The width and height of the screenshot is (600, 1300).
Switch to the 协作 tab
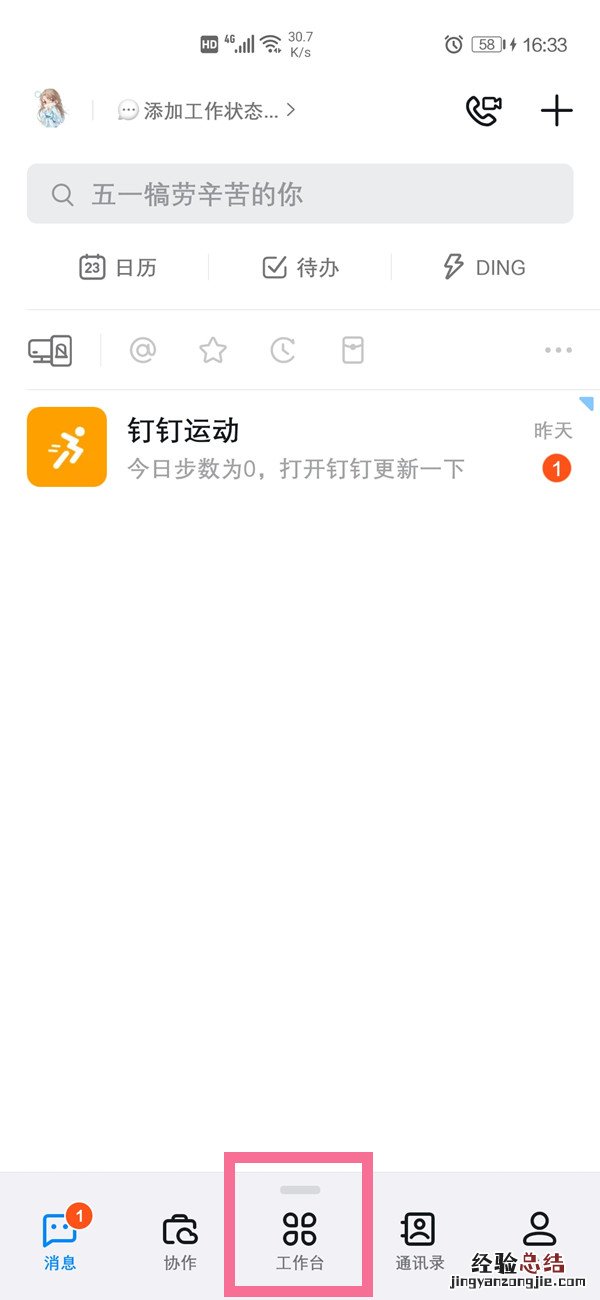coord(180,1240)
